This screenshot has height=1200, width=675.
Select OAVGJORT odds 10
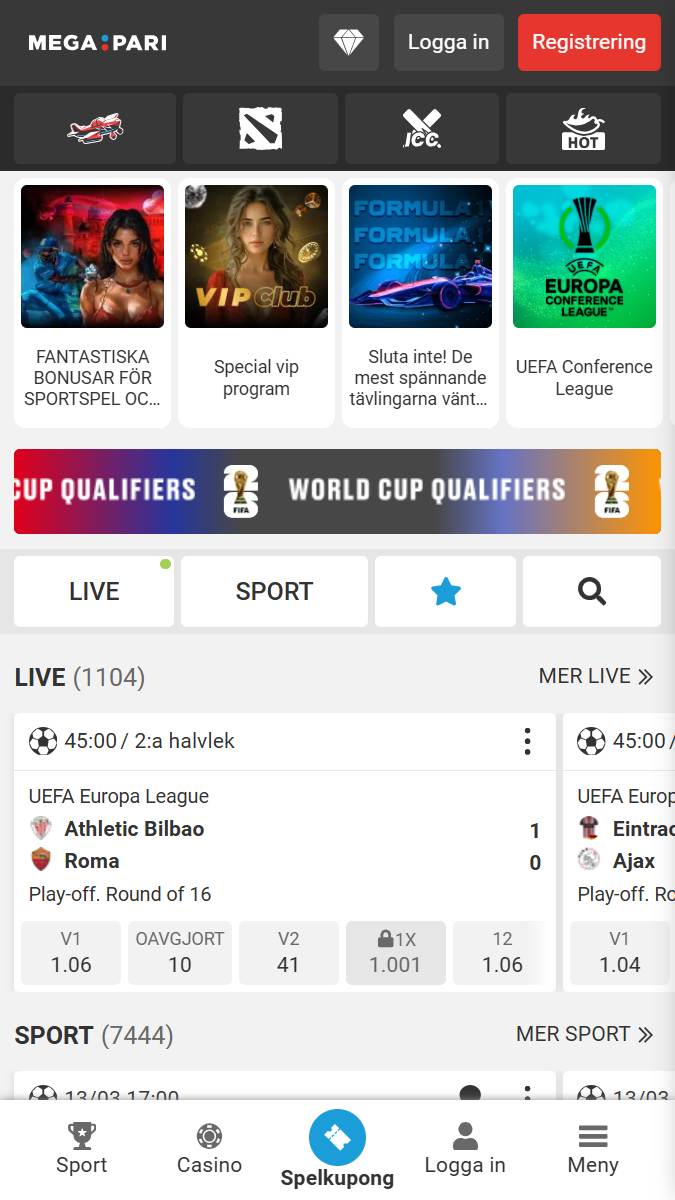pos(180,953)
